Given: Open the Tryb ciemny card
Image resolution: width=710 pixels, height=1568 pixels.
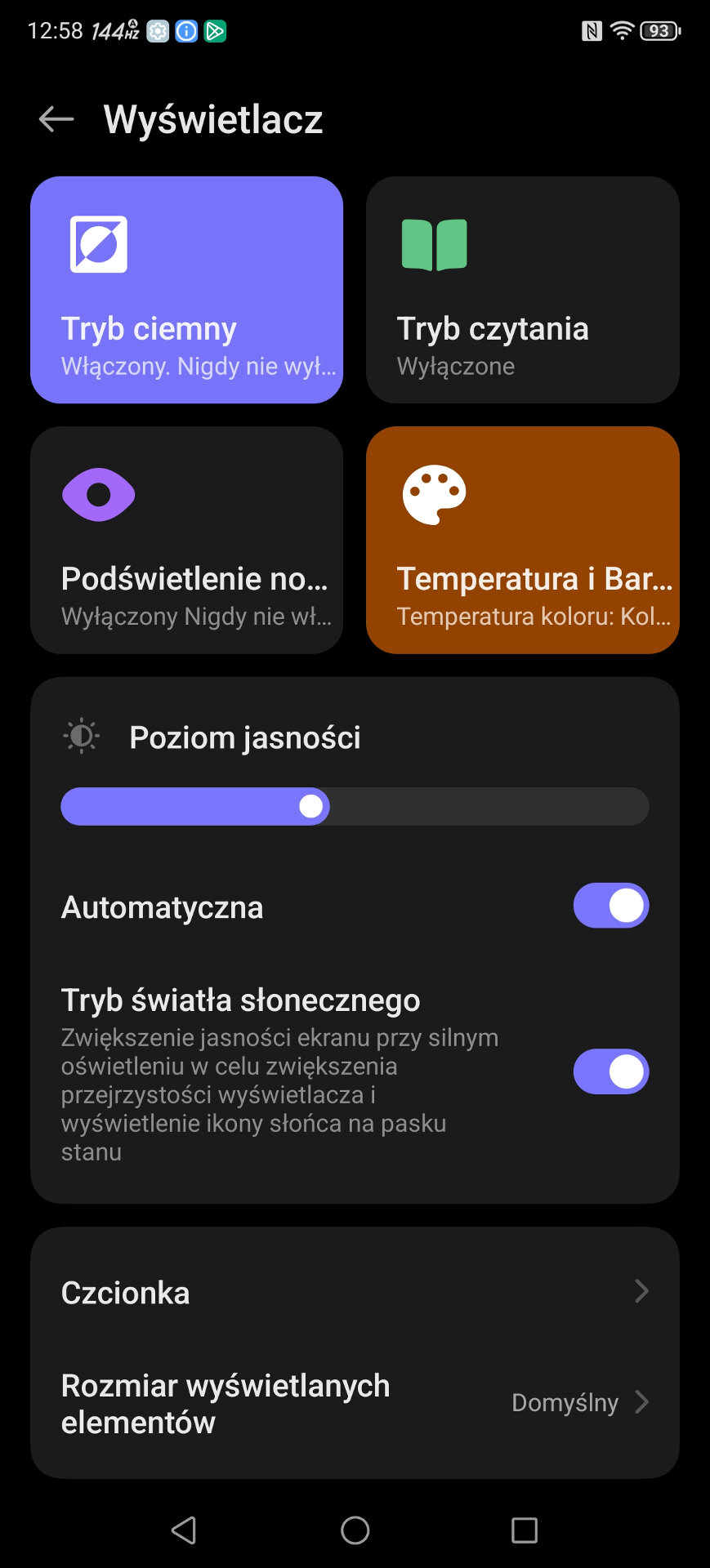Looking at the screenshot, I should click(x=186, y=290).
